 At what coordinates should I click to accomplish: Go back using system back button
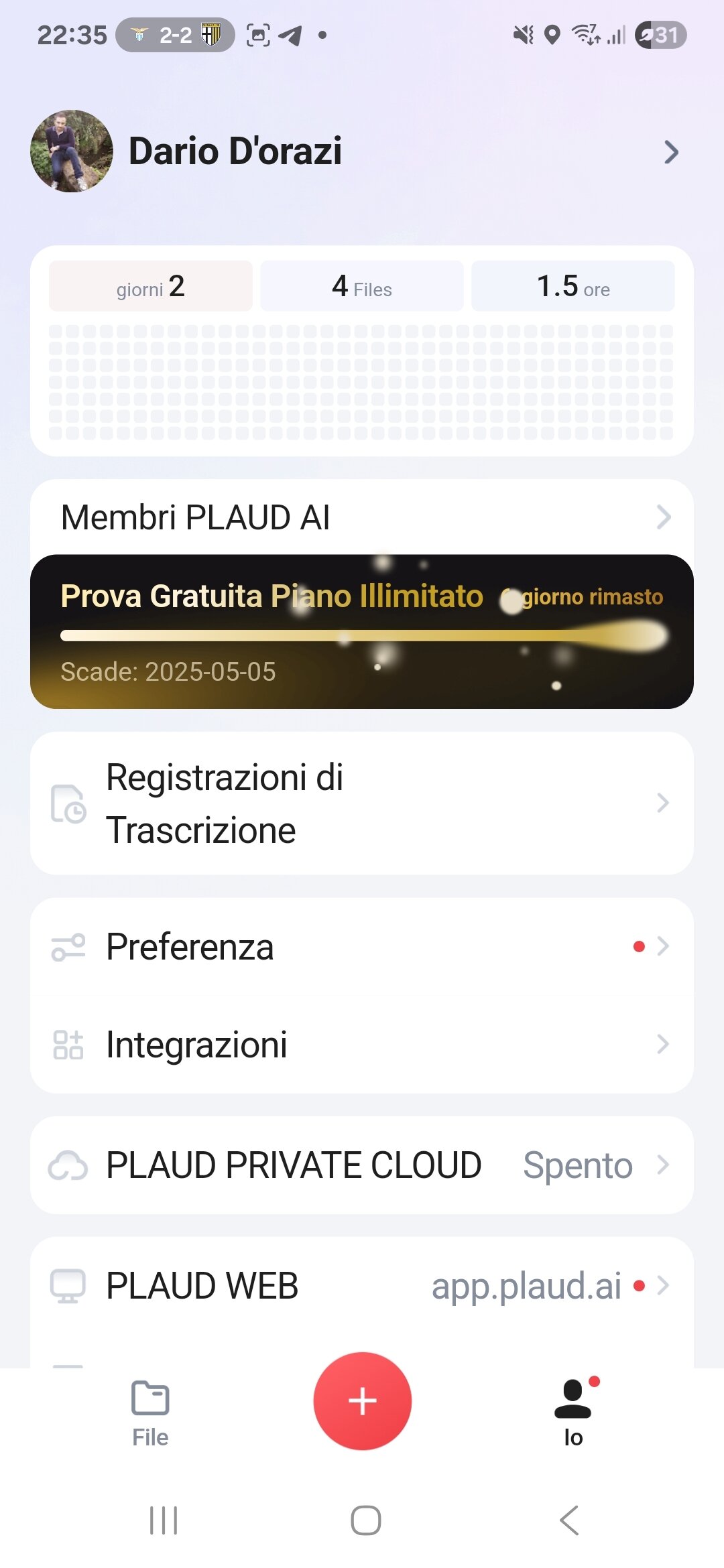pyautogui.click(x=569, y=1520)
